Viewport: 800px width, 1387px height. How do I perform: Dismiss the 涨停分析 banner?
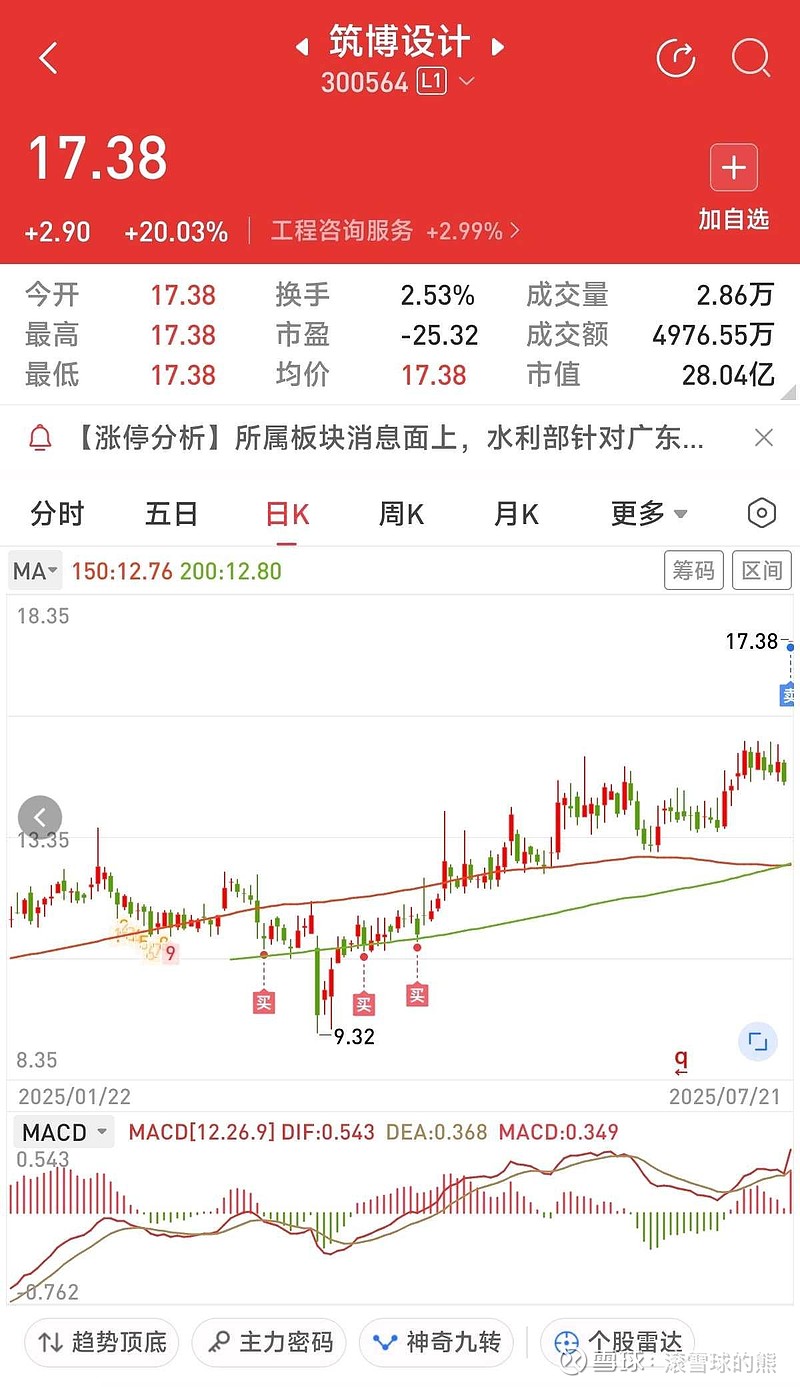point(764,438)
